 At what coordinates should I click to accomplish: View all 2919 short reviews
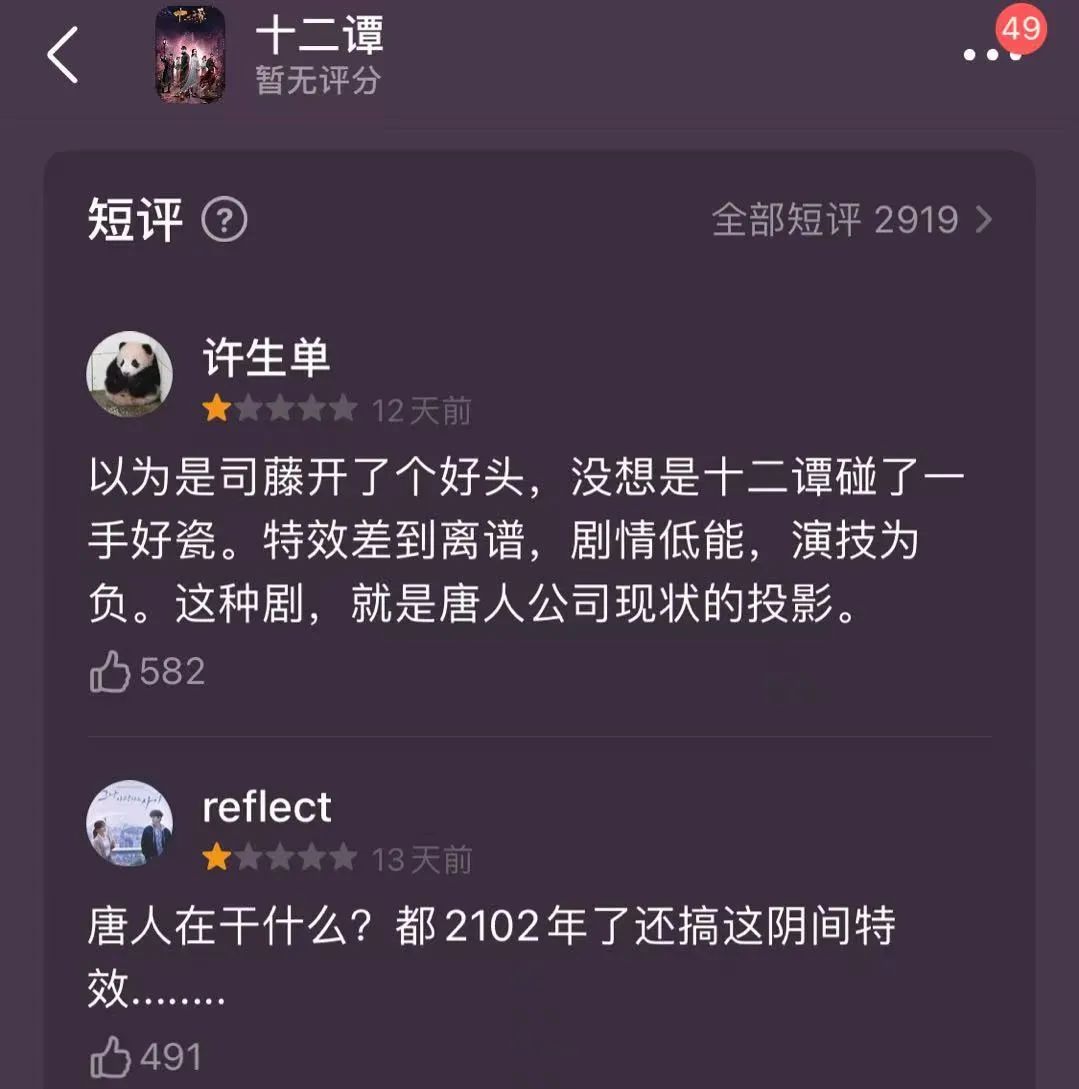pos(850,219)
